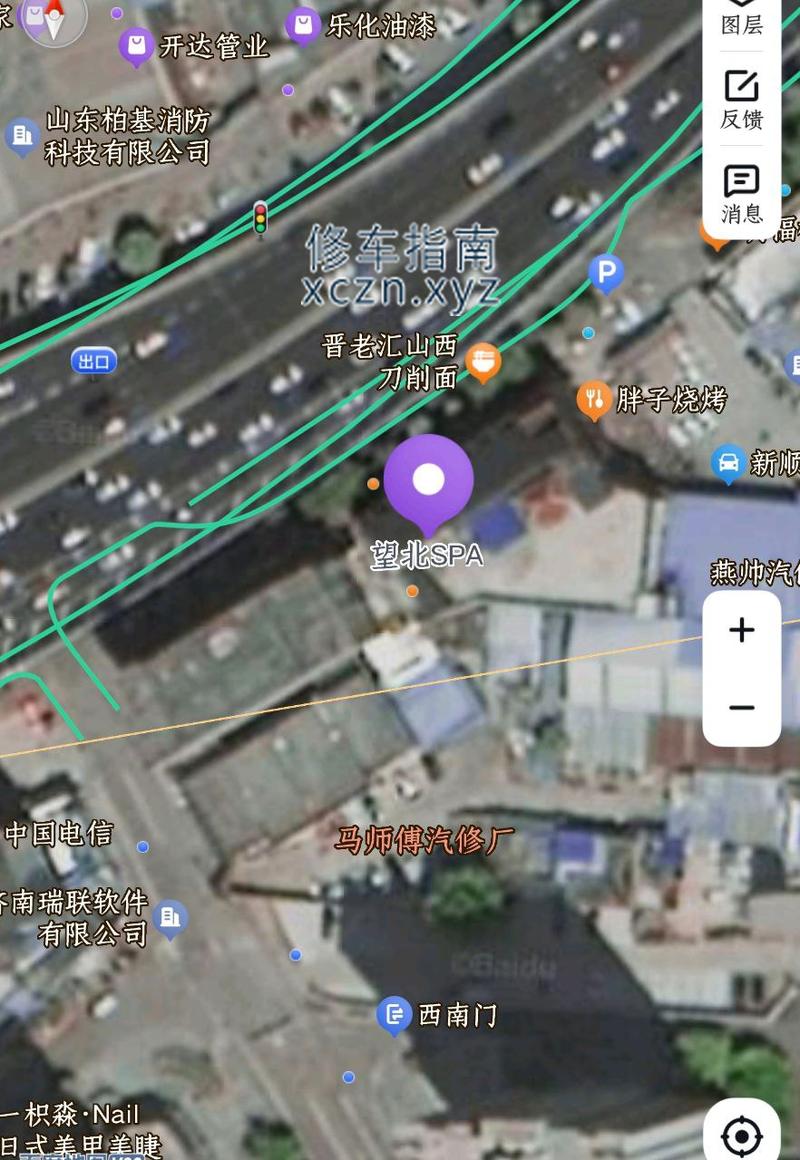
Task: Open the 开达管业 shop marker
Action: tap(136, 45)
